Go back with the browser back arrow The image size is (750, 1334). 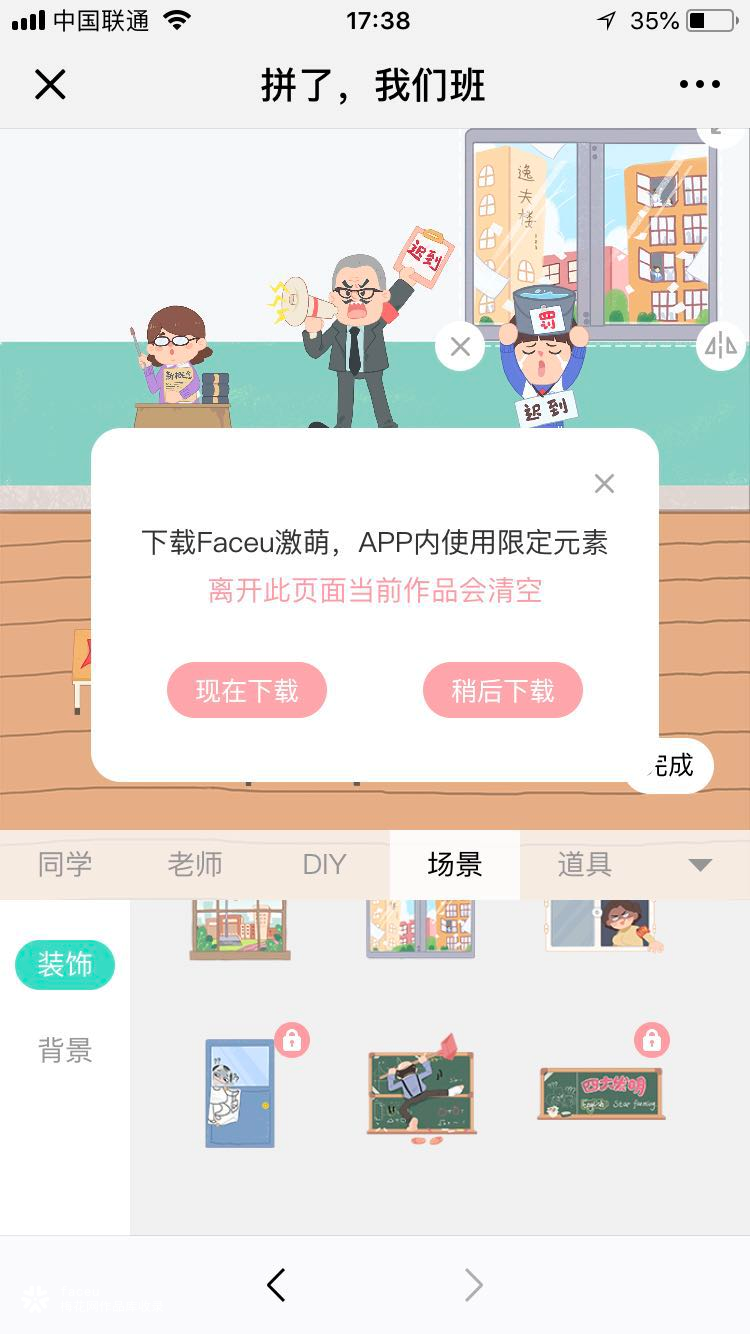[x=277, y=1285]
